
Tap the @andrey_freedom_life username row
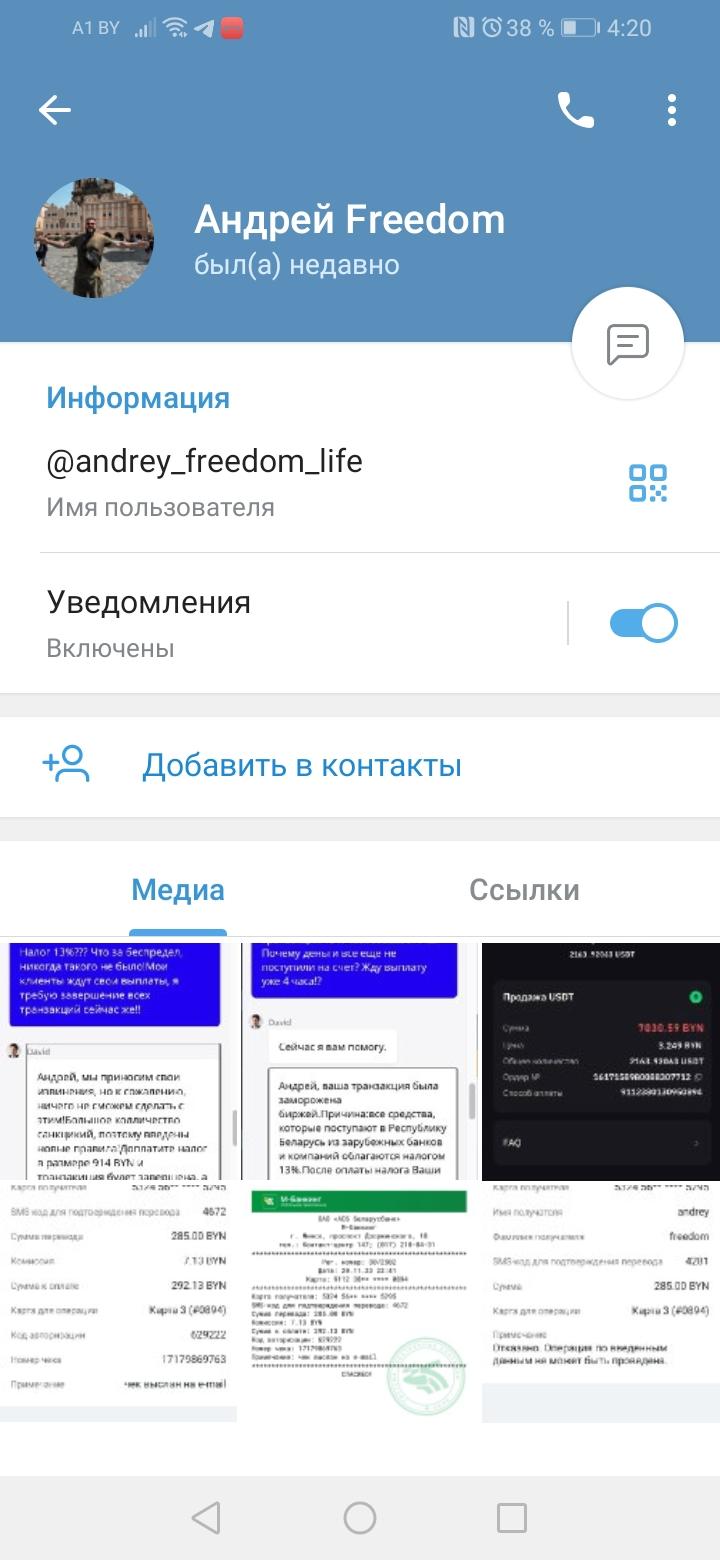click(x=360, y=483)
